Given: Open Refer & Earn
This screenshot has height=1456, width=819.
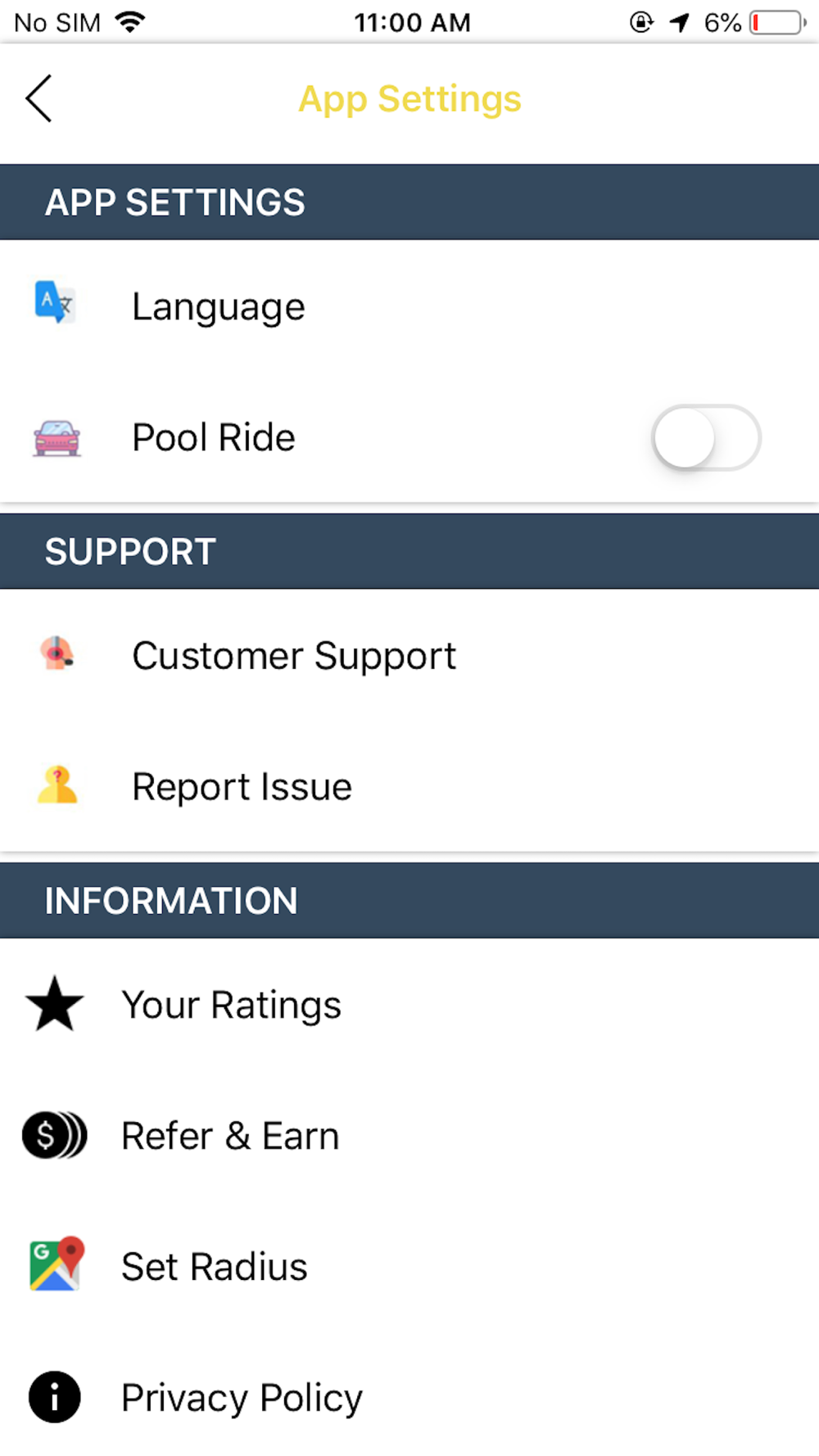Looking at the screenshot, I should pos(409,1135).
